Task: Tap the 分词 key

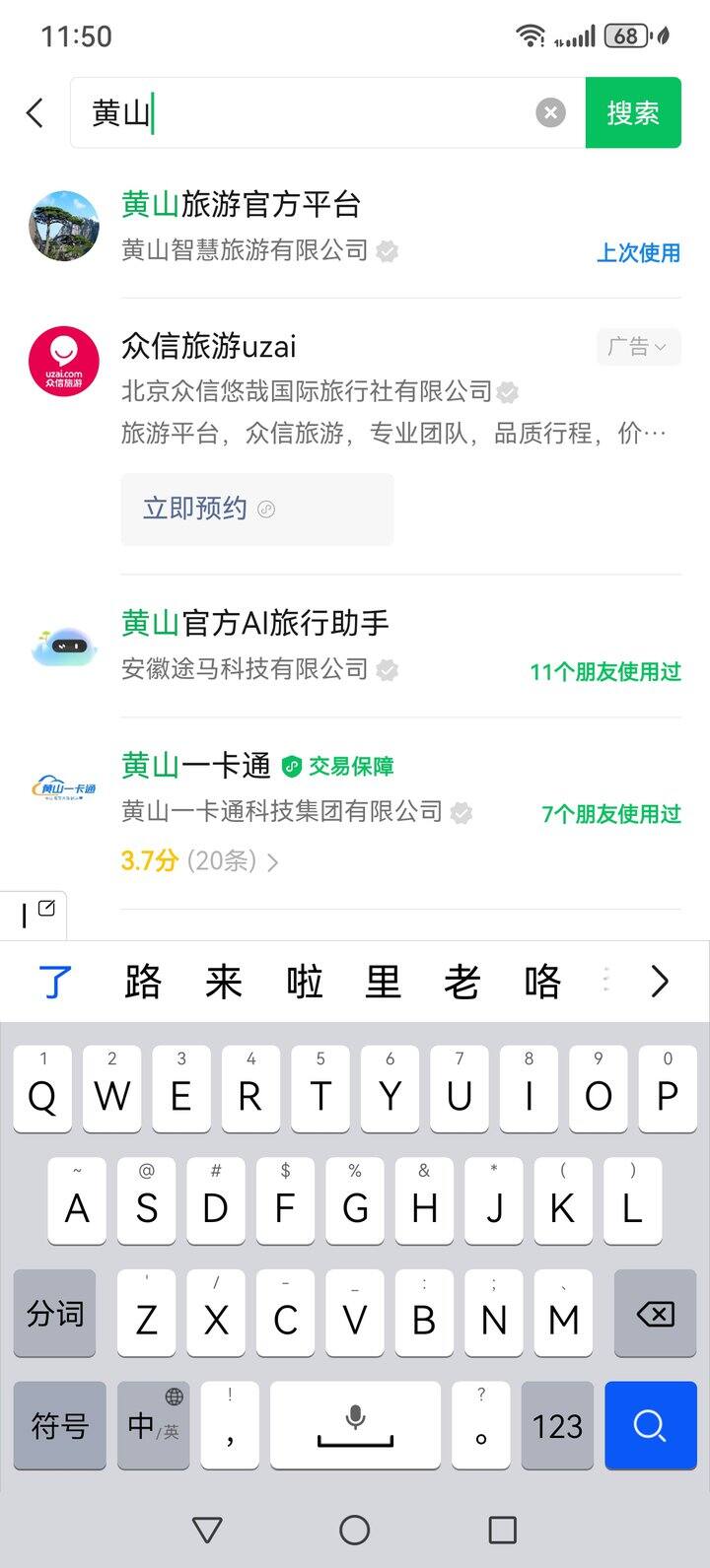Action: tap(55, 1314)
